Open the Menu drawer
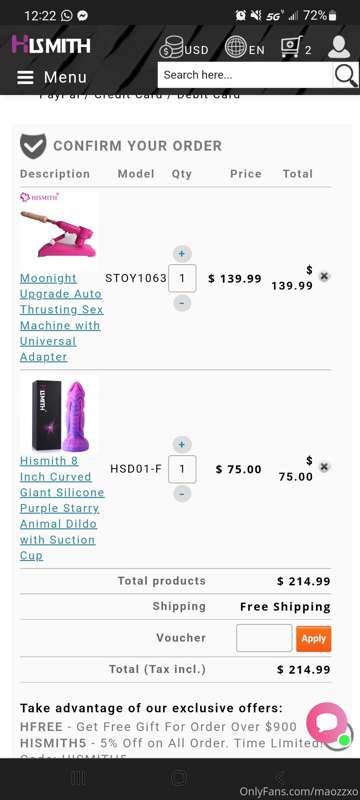This screenshot has height=800, width=360. click(52, 78)
